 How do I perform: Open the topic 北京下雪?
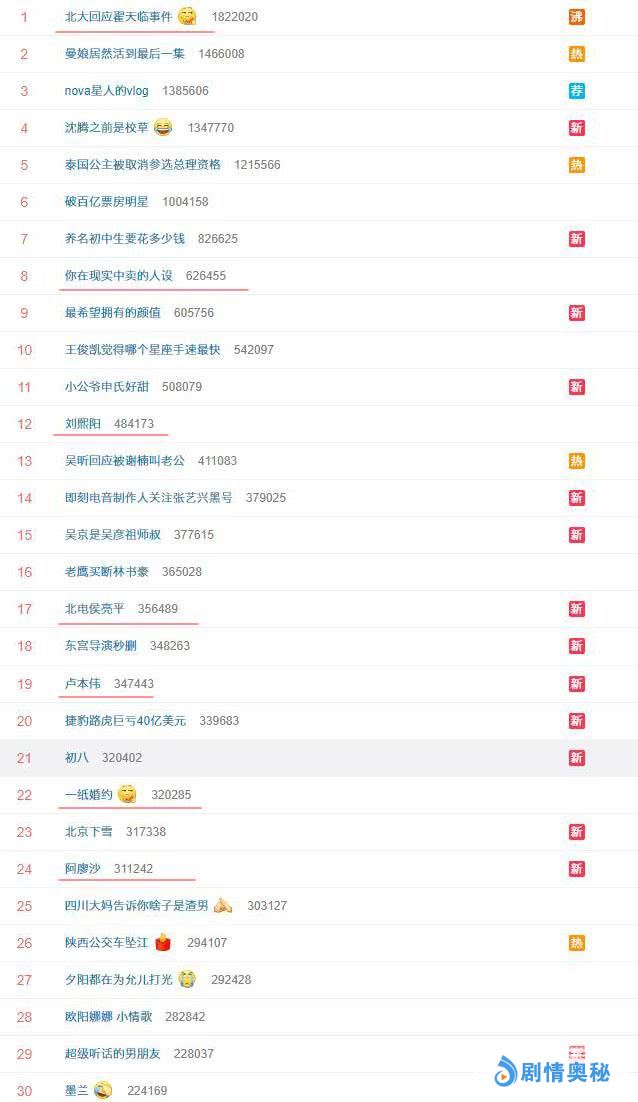pyautogui.click(x=88, y=832)
